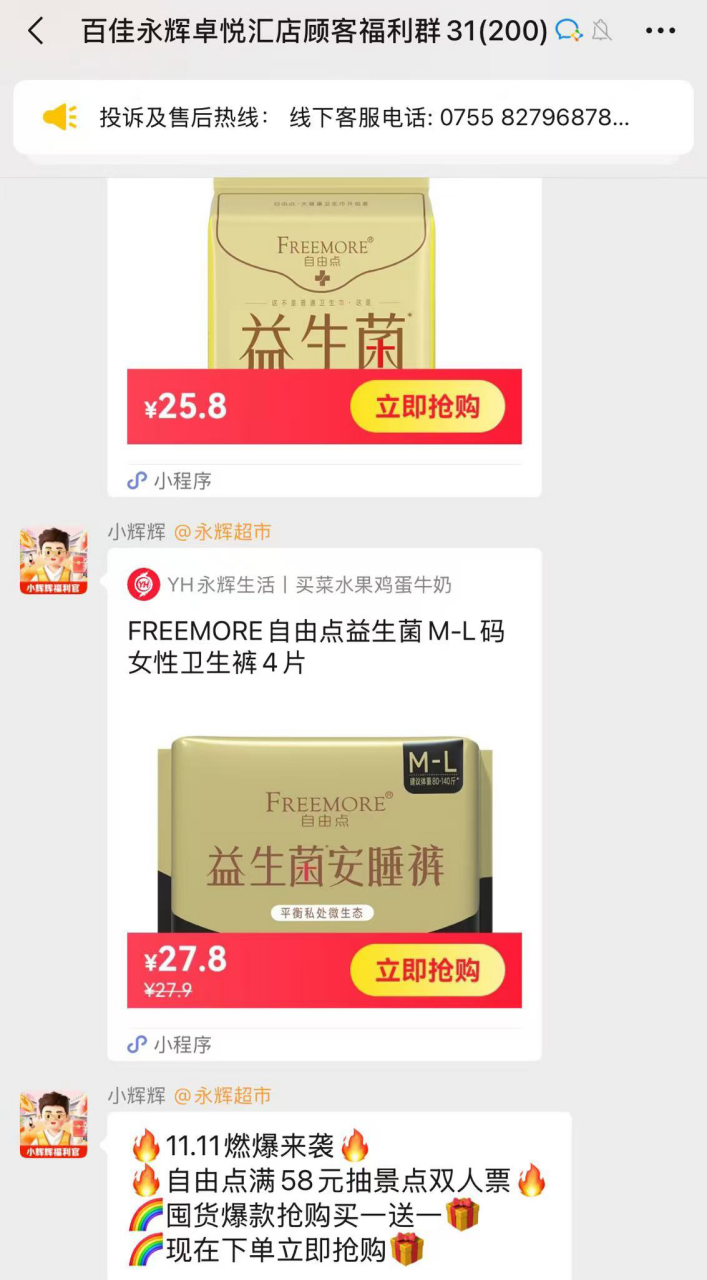Image resolution: width=707 pixels, height=1280 pixels.
Task: Open FREEMORE M-L码女性卫生裤 mini program card
Action: click(324, 800)
